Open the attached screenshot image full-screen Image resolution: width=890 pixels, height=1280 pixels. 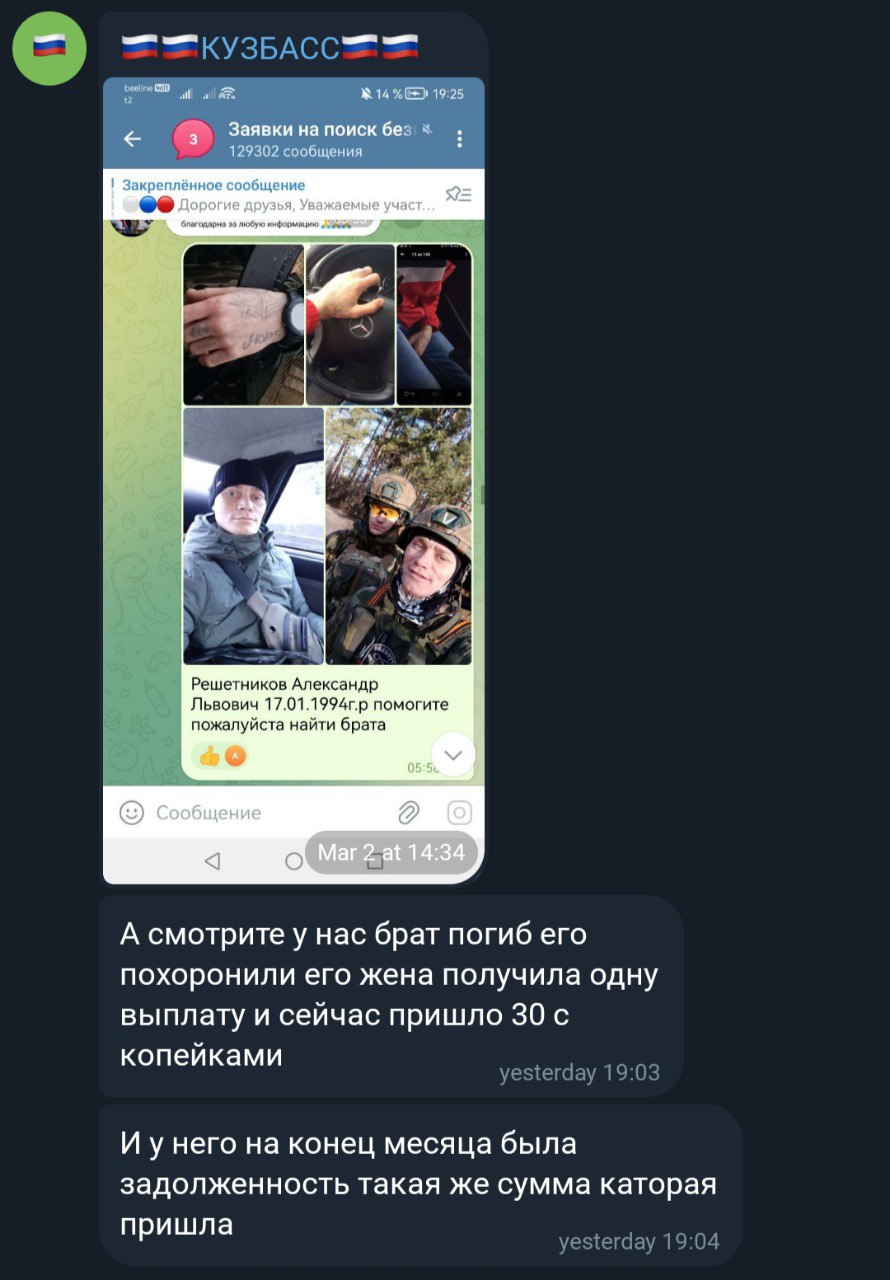[x=293, y=480]
